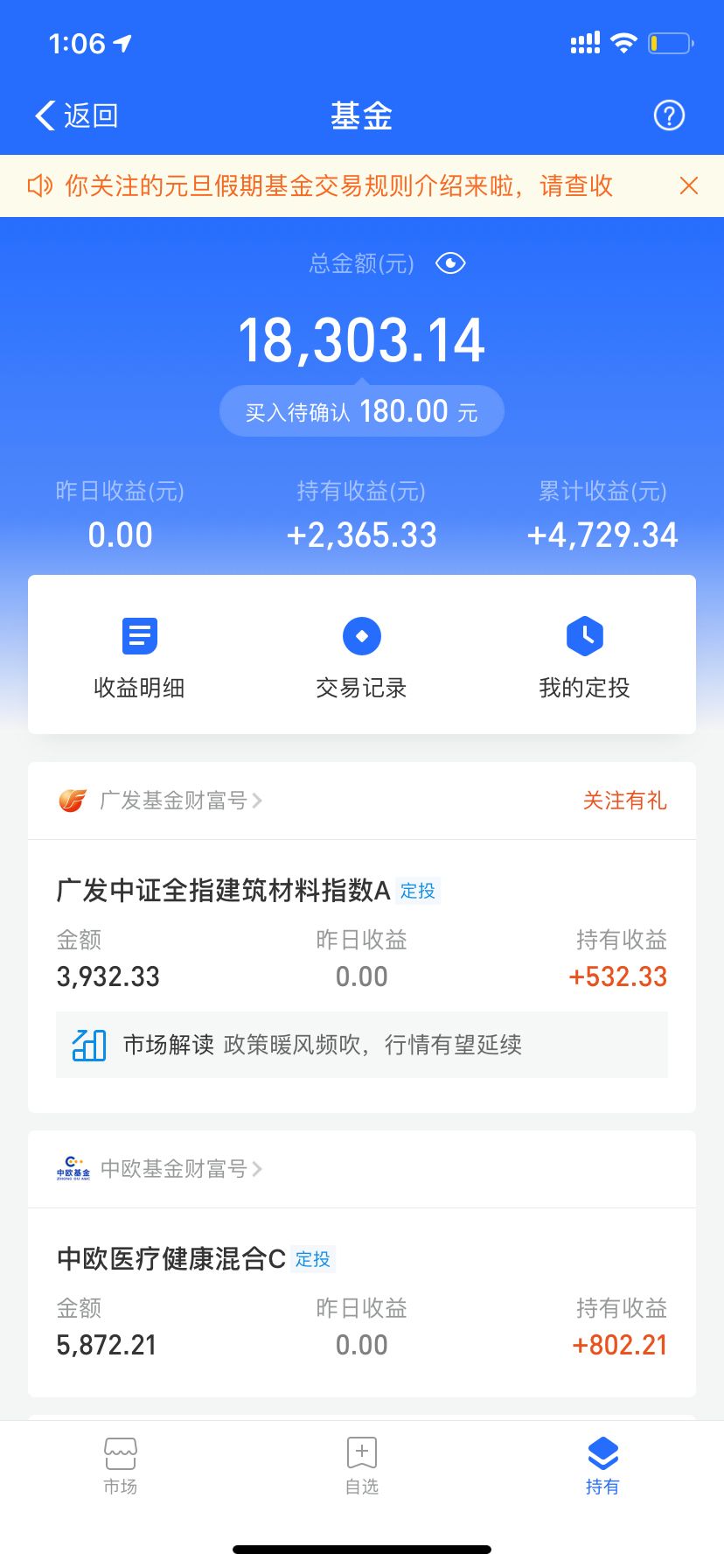Open 交易记录 transaction history
Screen dimensions: 724x1568
point(361,656)
